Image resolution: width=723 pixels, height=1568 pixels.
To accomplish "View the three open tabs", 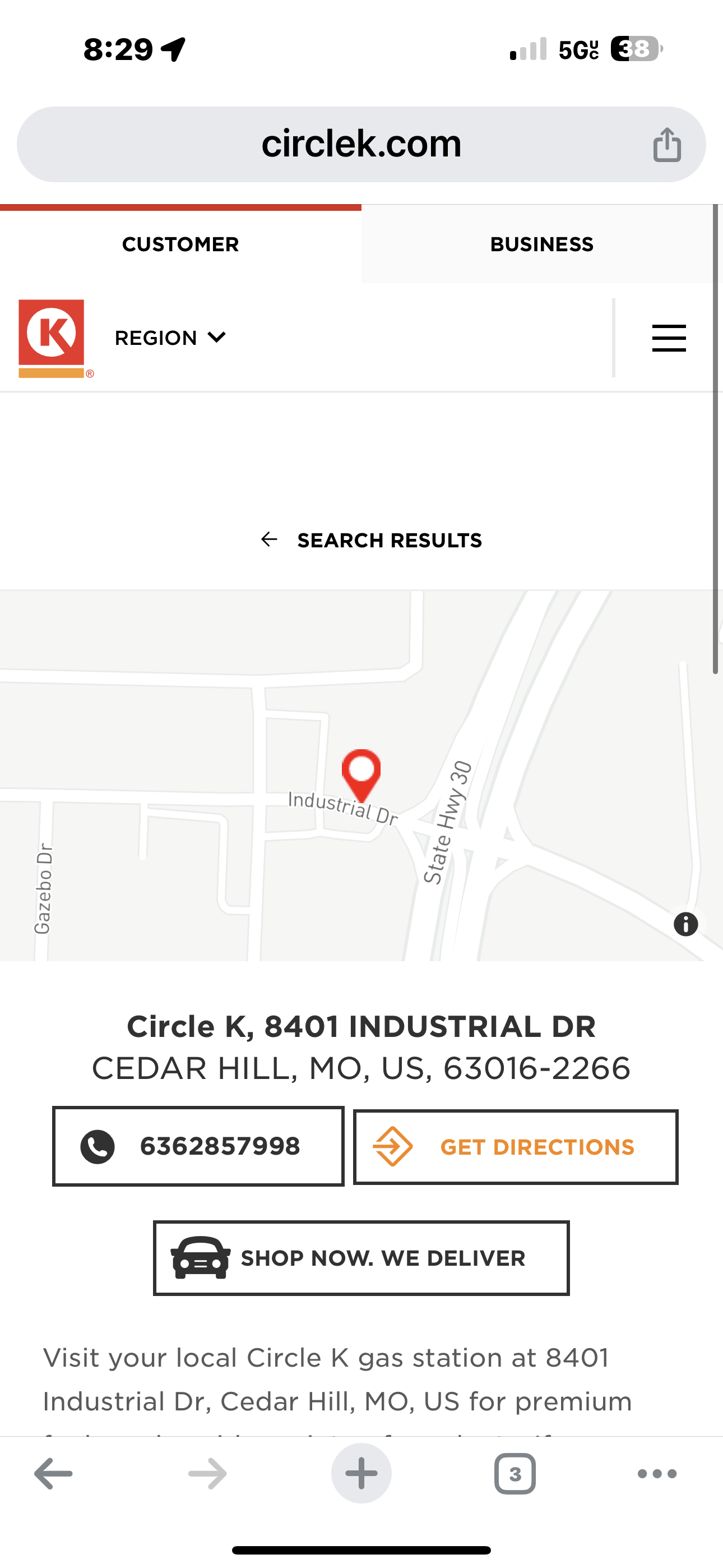I will 515,1474.
